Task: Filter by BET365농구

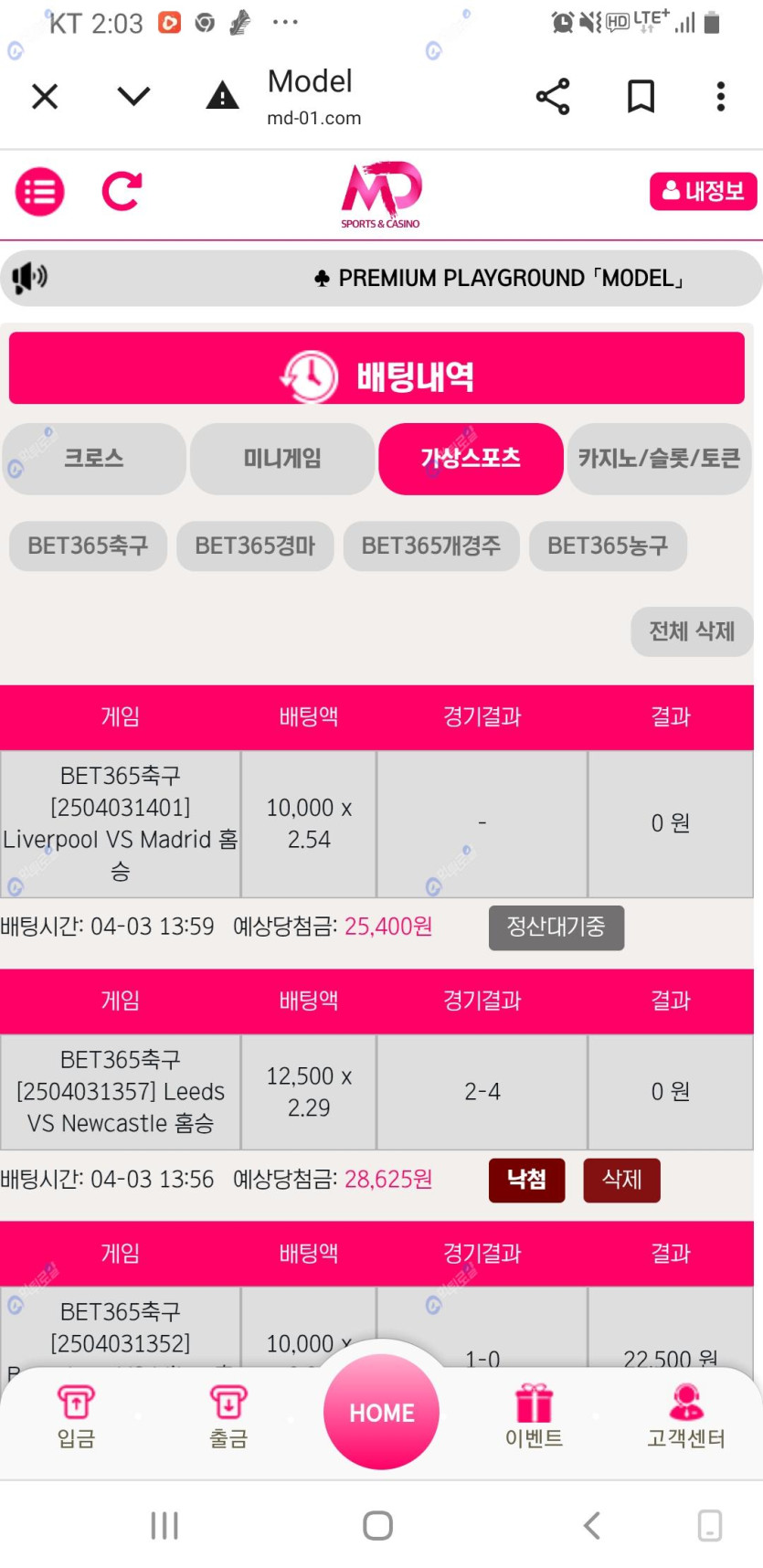Action: [x=608, y=546]
